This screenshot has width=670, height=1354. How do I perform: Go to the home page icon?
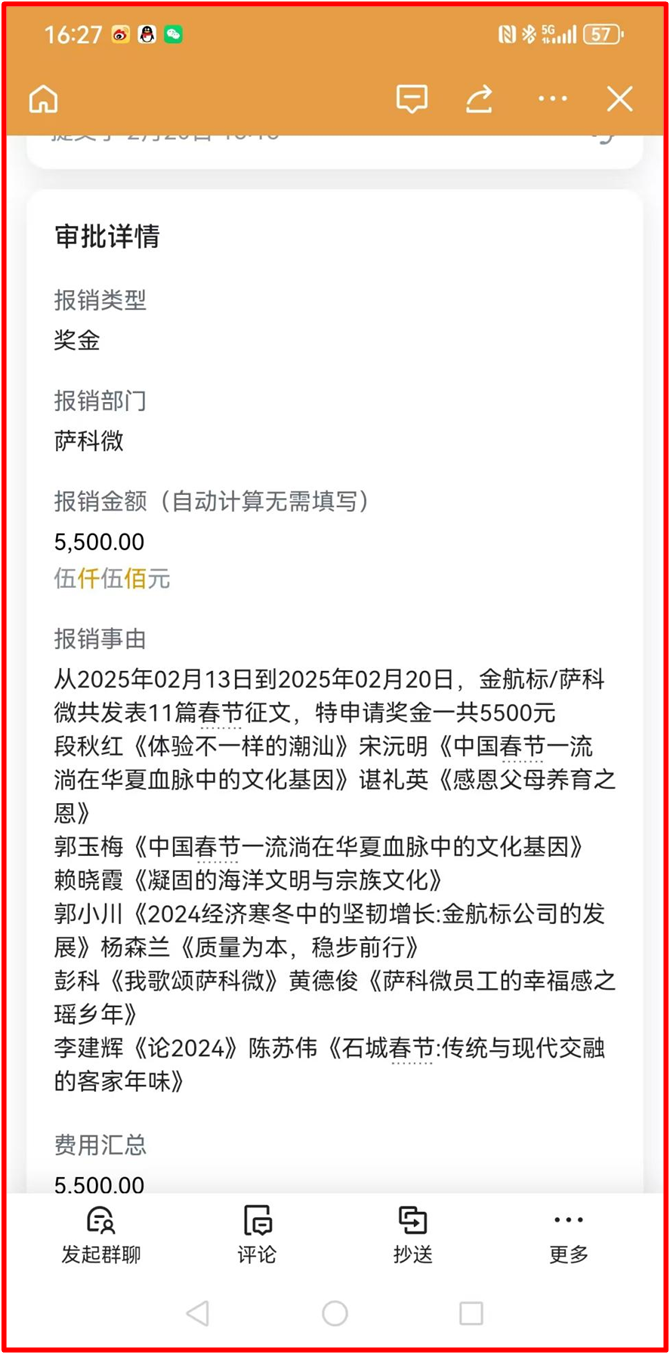[44, 99]
